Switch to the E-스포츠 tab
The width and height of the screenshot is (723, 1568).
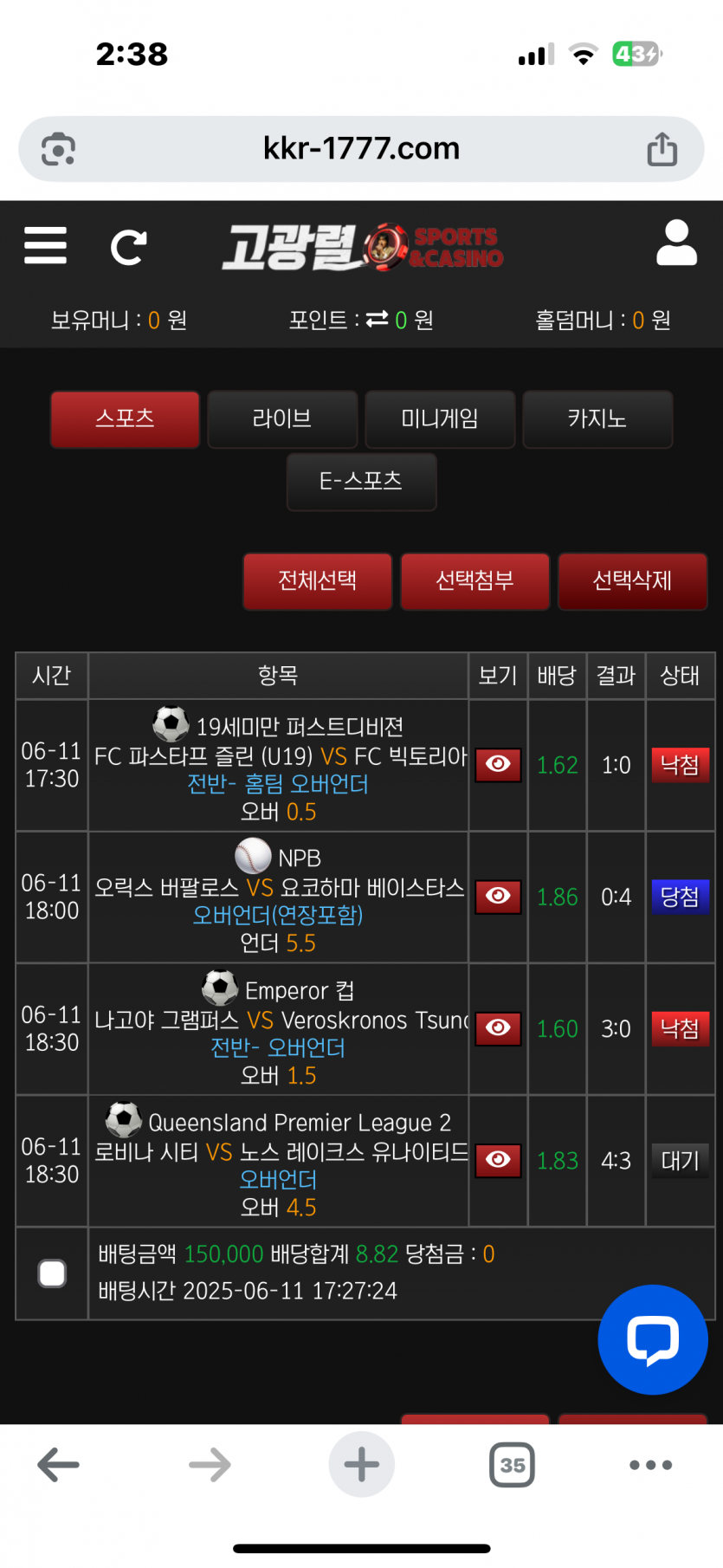[x=361, y=481]
